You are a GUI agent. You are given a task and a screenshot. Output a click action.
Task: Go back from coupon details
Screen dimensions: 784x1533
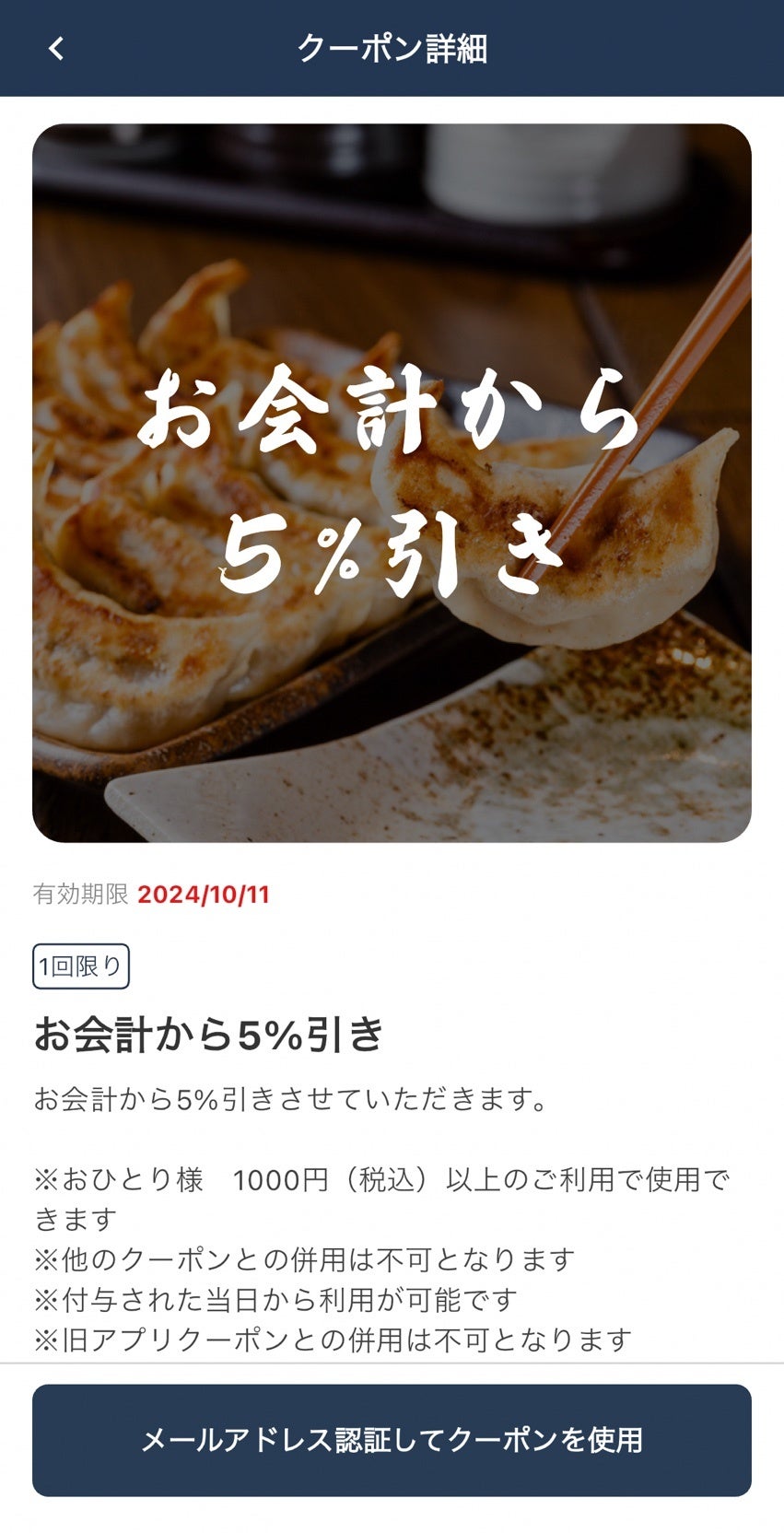point(56,48)
